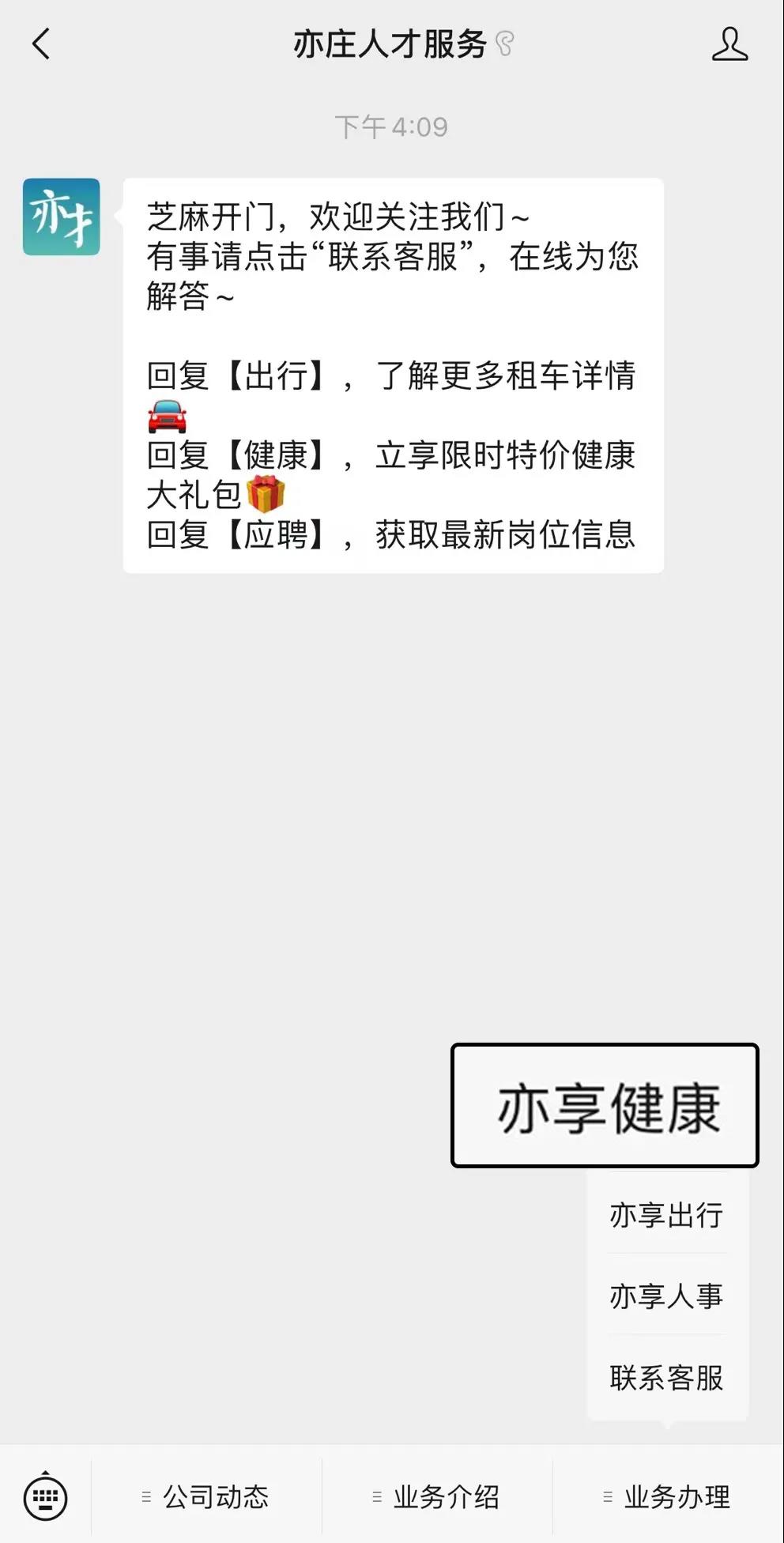Tap the 下午 4:09 timestamp
This screenshot has width=784, height=1543.
click(x=390, y=125)
